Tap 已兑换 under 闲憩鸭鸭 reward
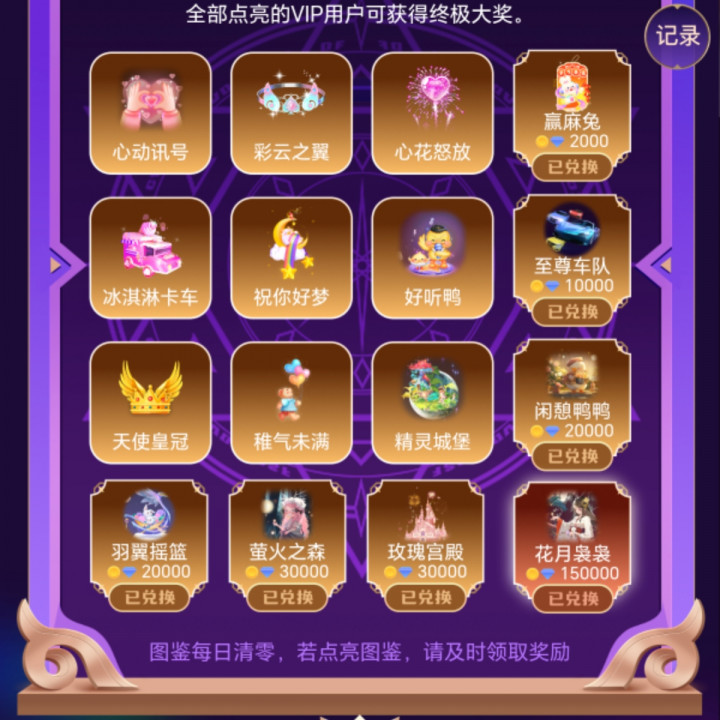This screenshot has height=720, width=720. click(x=572, y=456)
